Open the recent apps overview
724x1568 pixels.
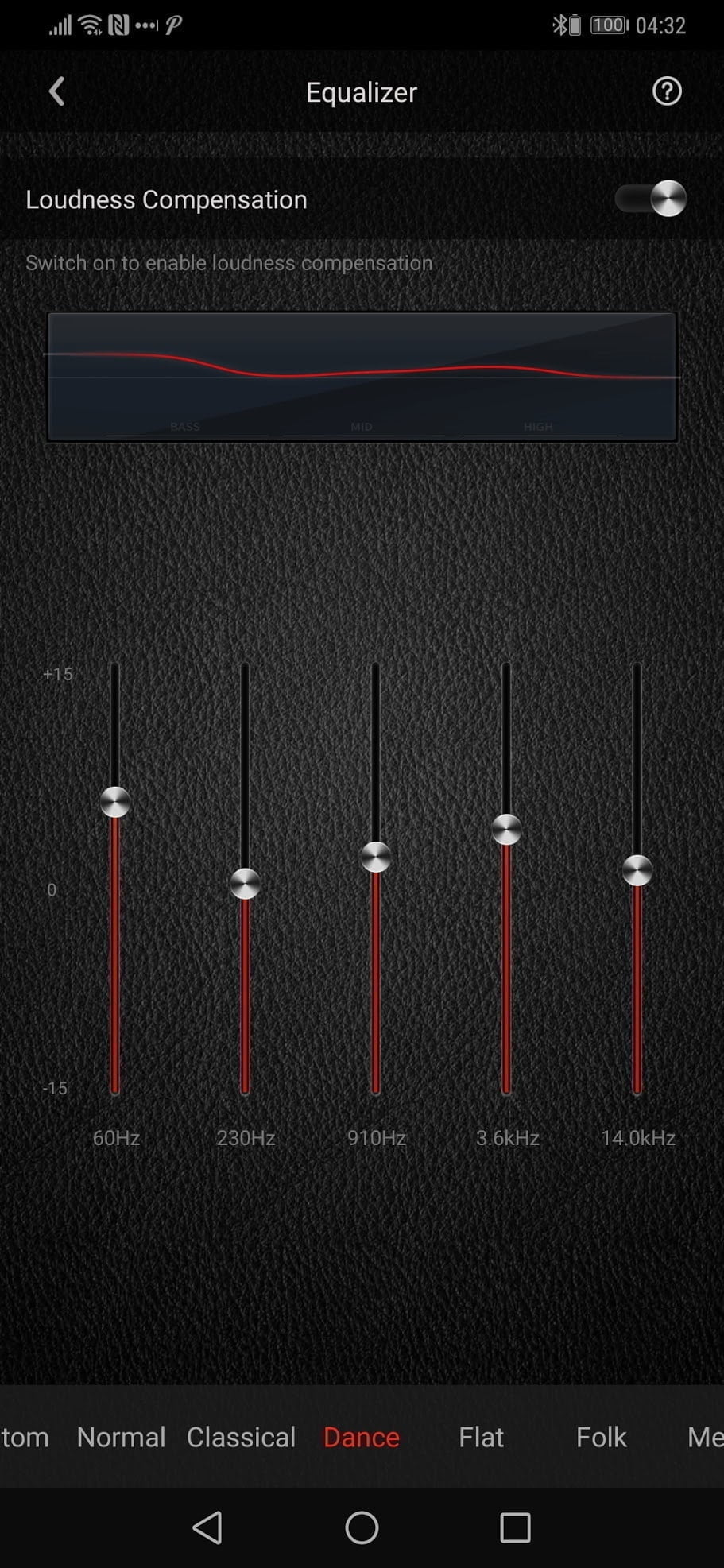tap(515, 1527)
